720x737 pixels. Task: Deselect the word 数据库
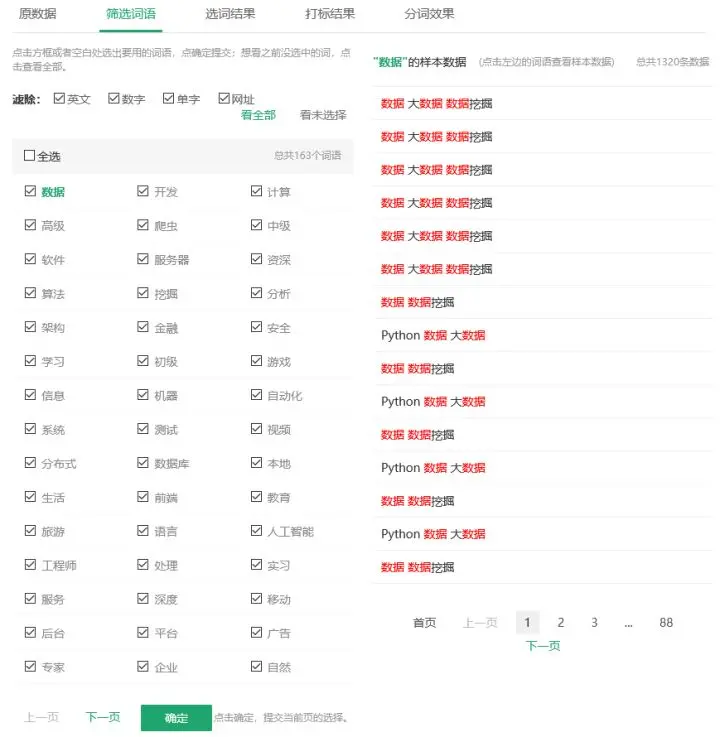coord(143,464)
